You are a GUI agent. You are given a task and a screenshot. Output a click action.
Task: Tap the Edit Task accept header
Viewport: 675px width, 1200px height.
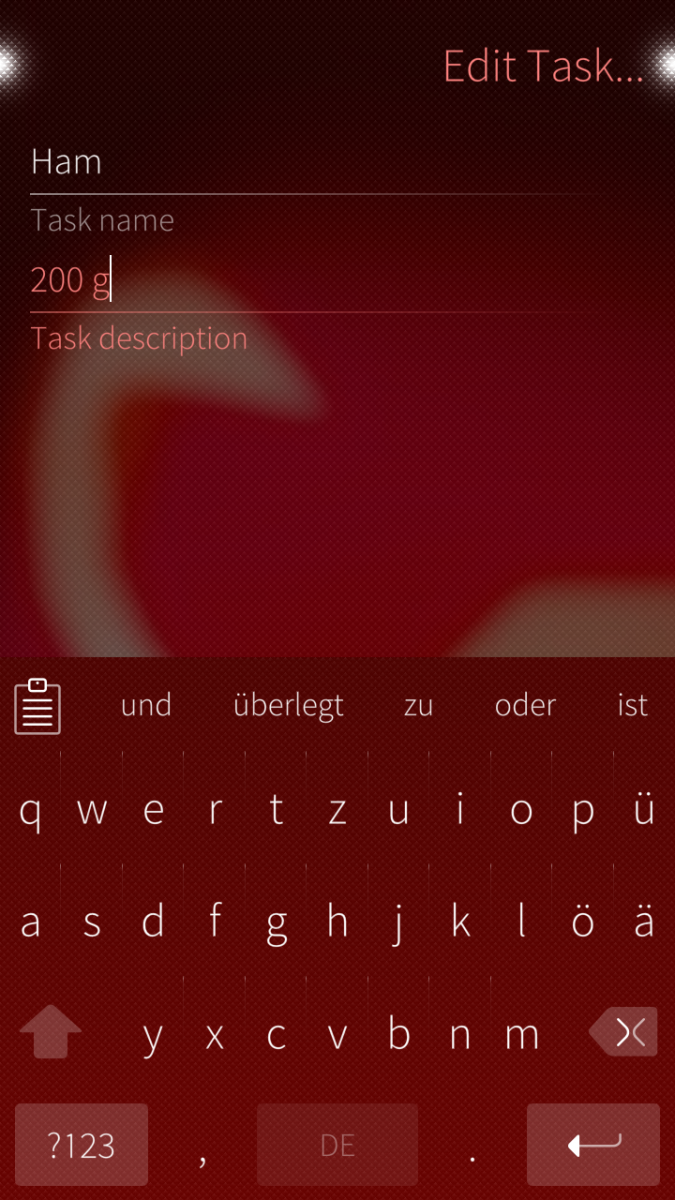point(542,67)
